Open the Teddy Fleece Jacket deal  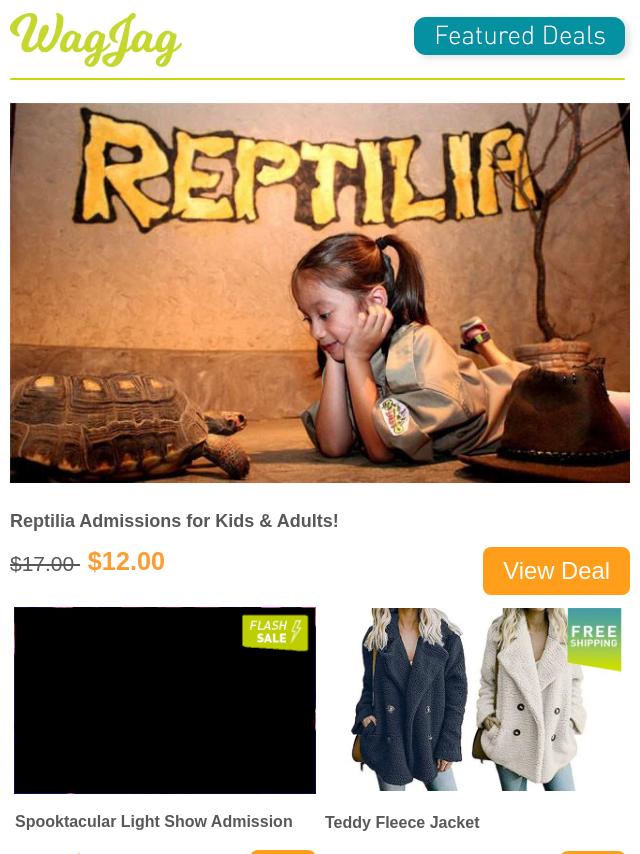pyautogui.click(x=402, y=822)
